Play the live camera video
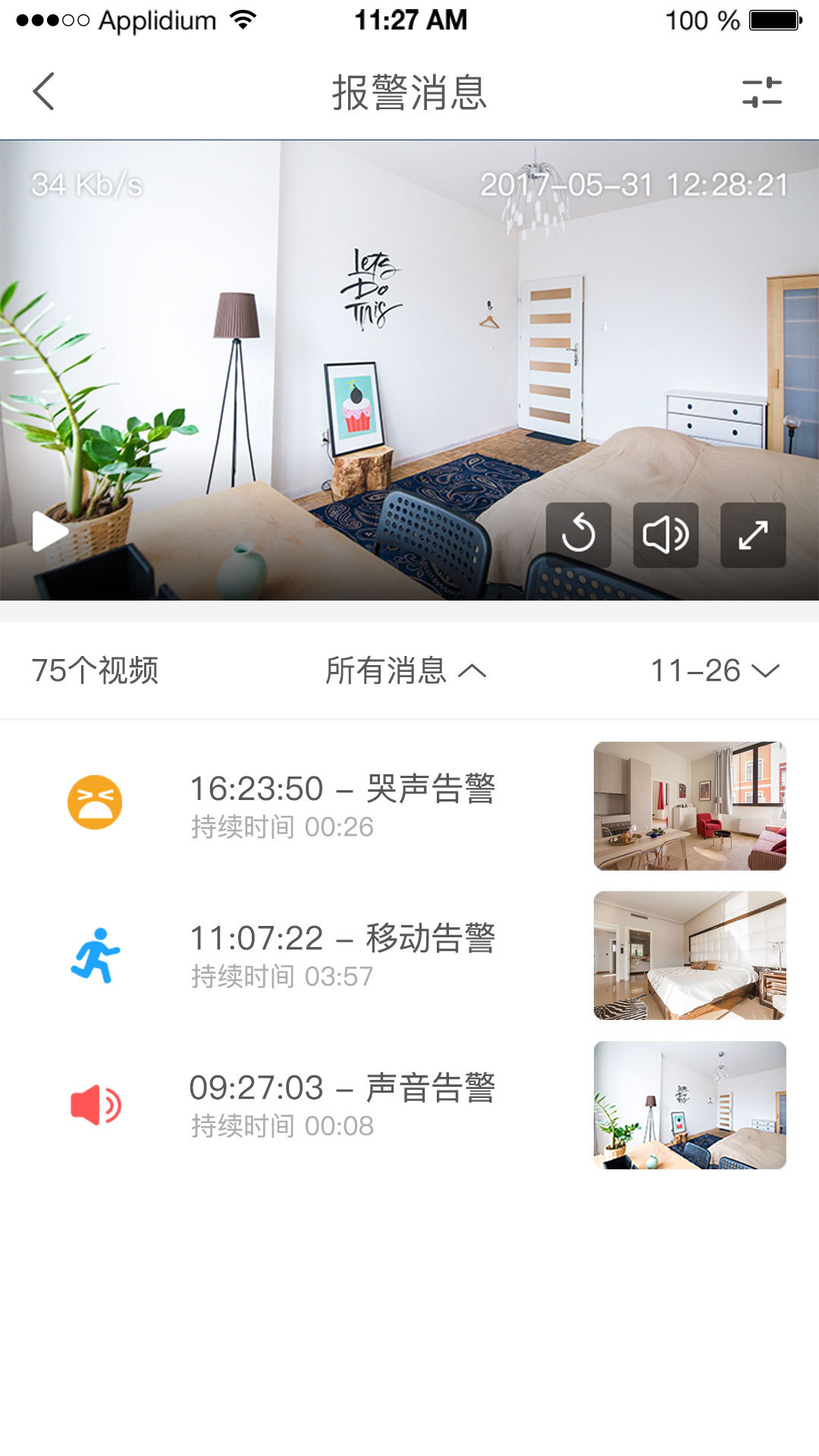The image size is (819, 1456). click(52, 531)
